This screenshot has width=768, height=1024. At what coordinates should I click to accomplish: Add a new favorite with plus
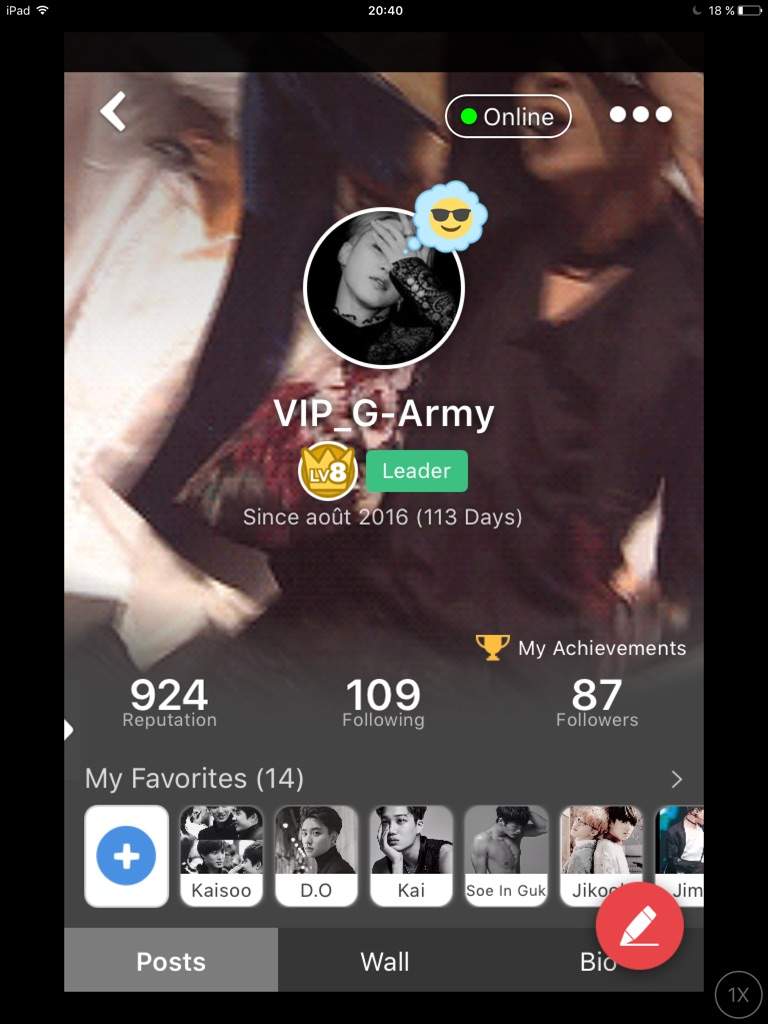(x=126, y=856)
